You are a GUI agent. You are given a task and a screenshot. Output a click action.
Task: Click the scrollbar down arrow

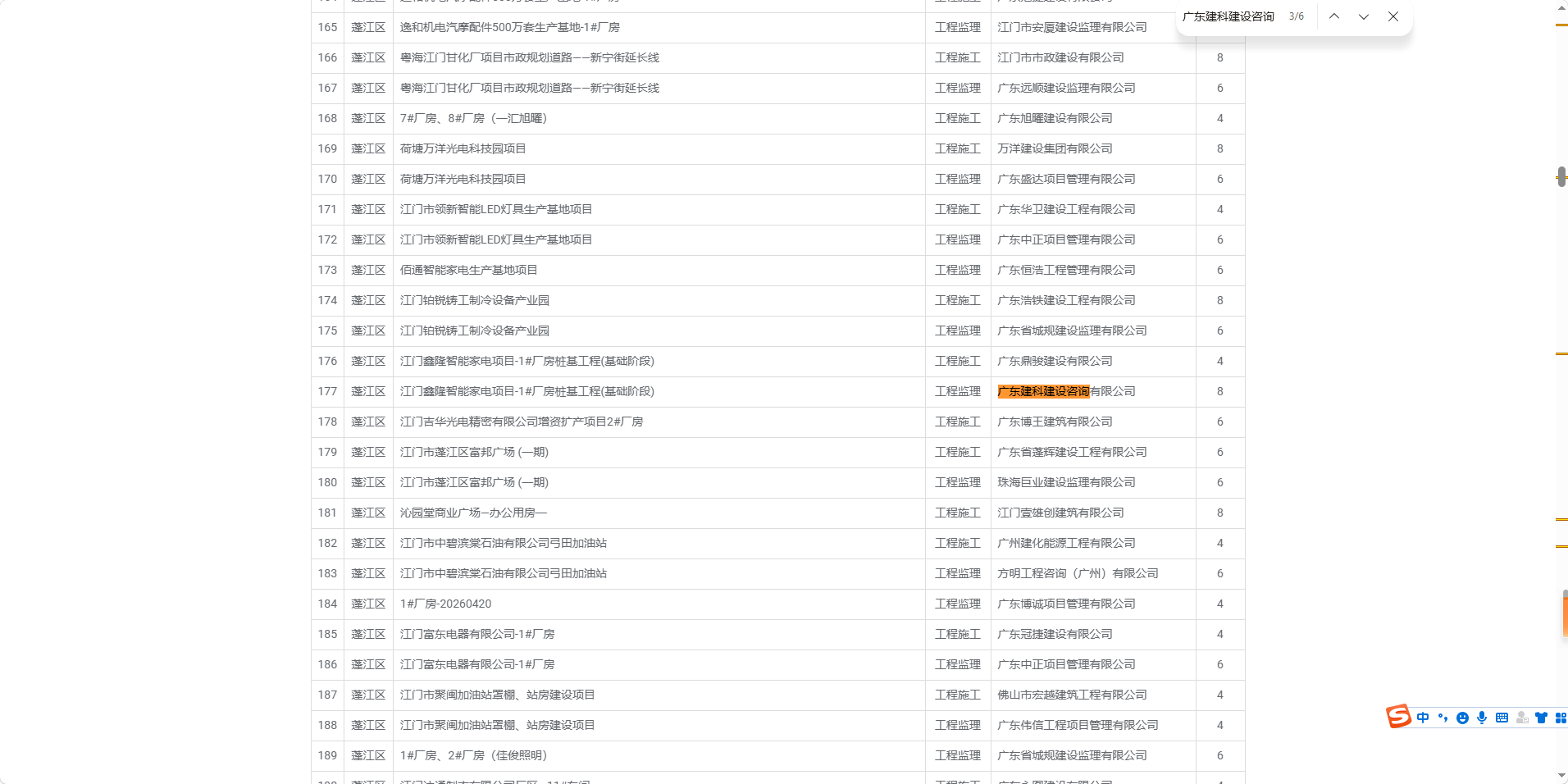click(x=1561, y=776)
